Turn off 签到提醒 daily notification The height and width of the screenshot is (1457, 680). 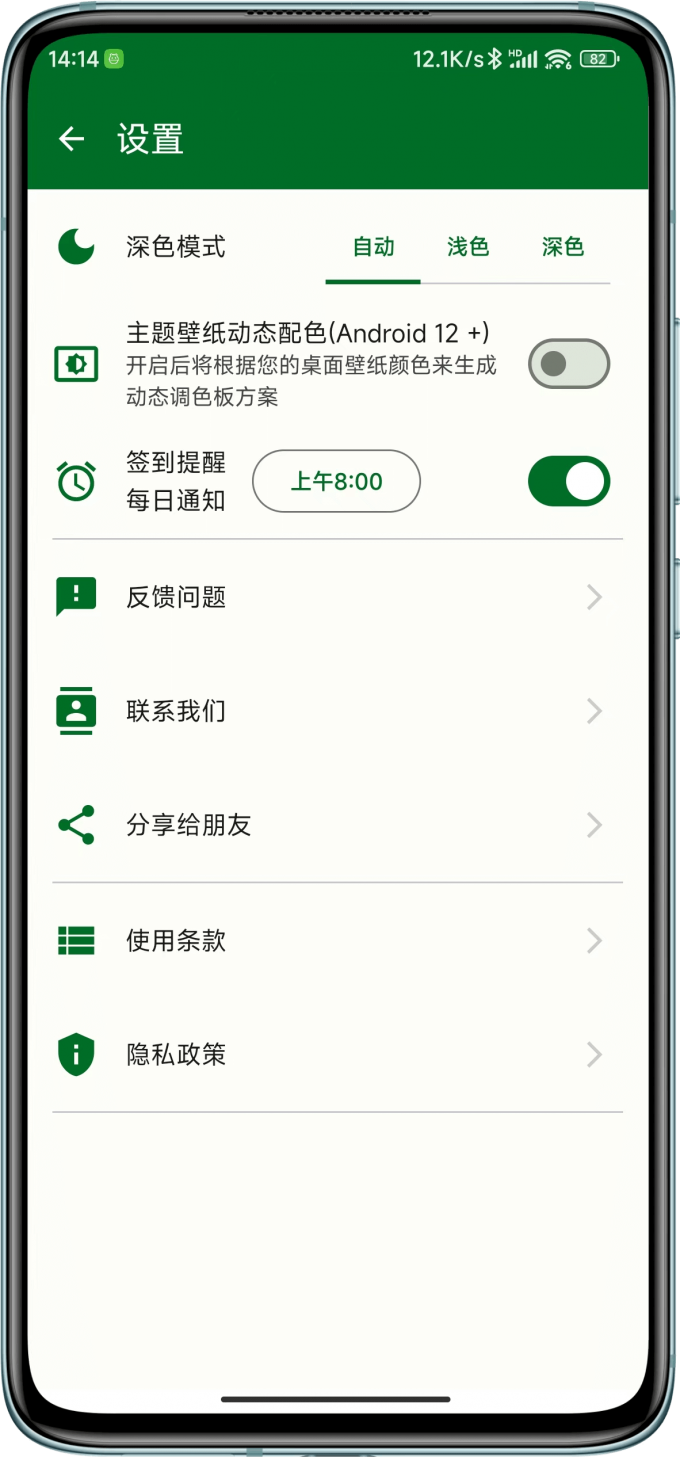click(568, 482)
